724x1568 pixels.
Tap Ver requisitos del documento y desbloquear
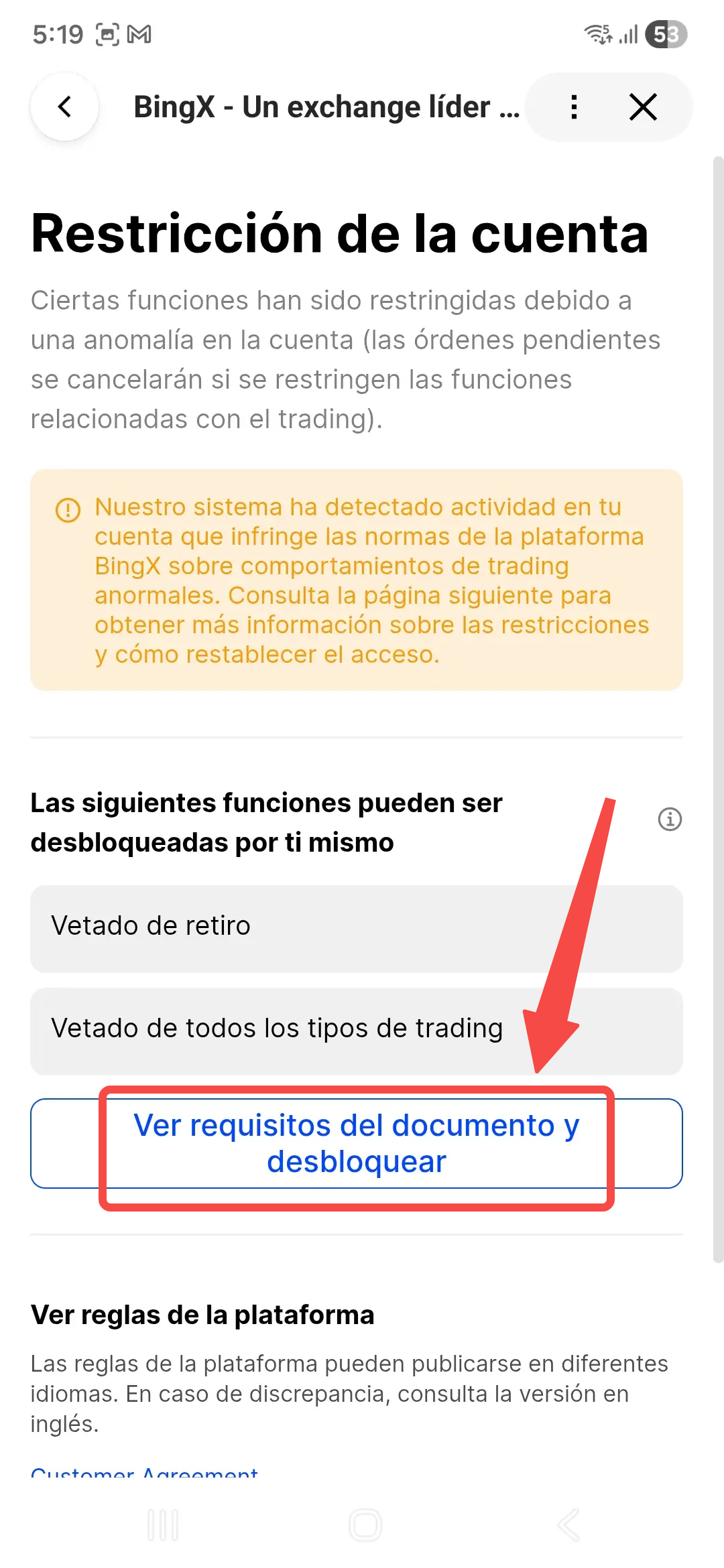tap(356, 1143)
